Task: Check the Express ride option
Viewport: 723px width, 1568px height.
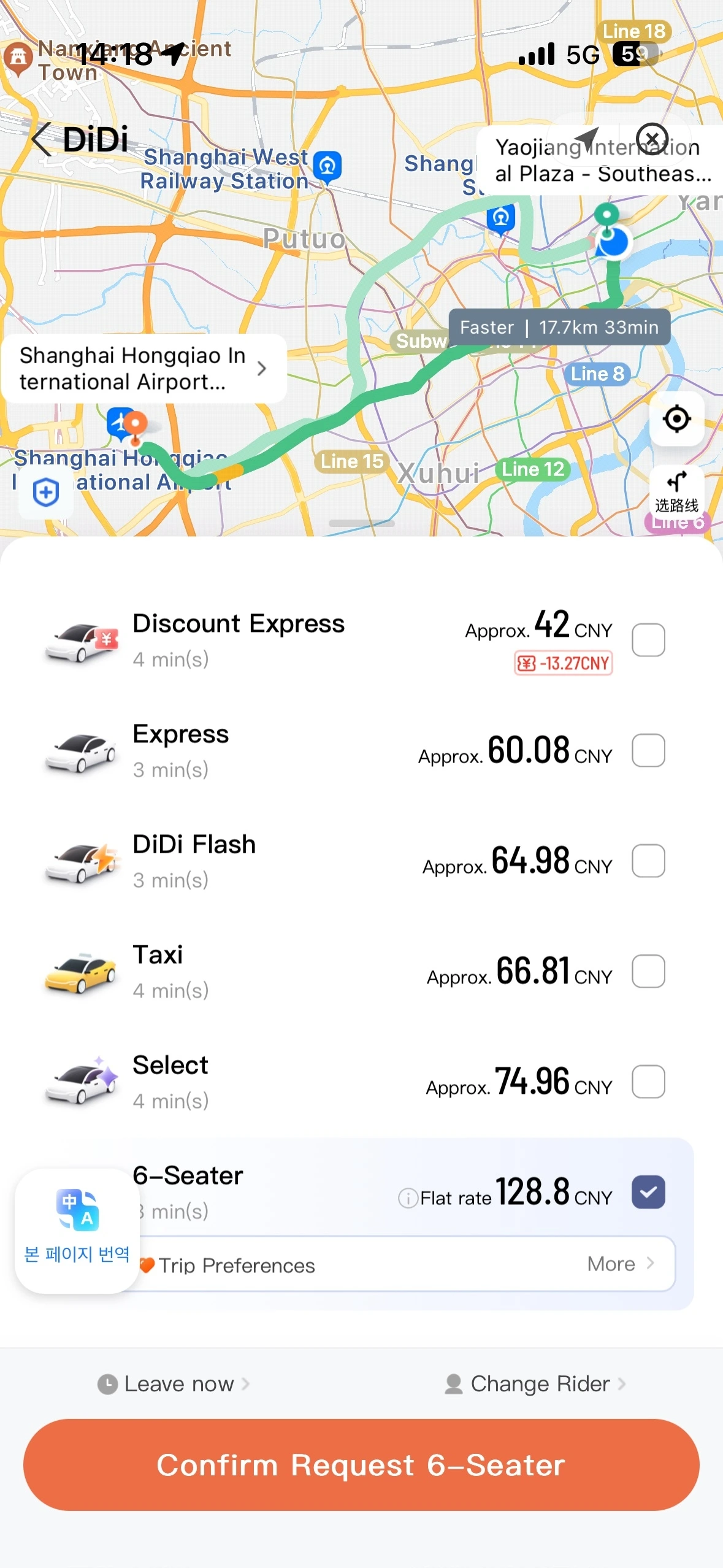Action: 648,750
